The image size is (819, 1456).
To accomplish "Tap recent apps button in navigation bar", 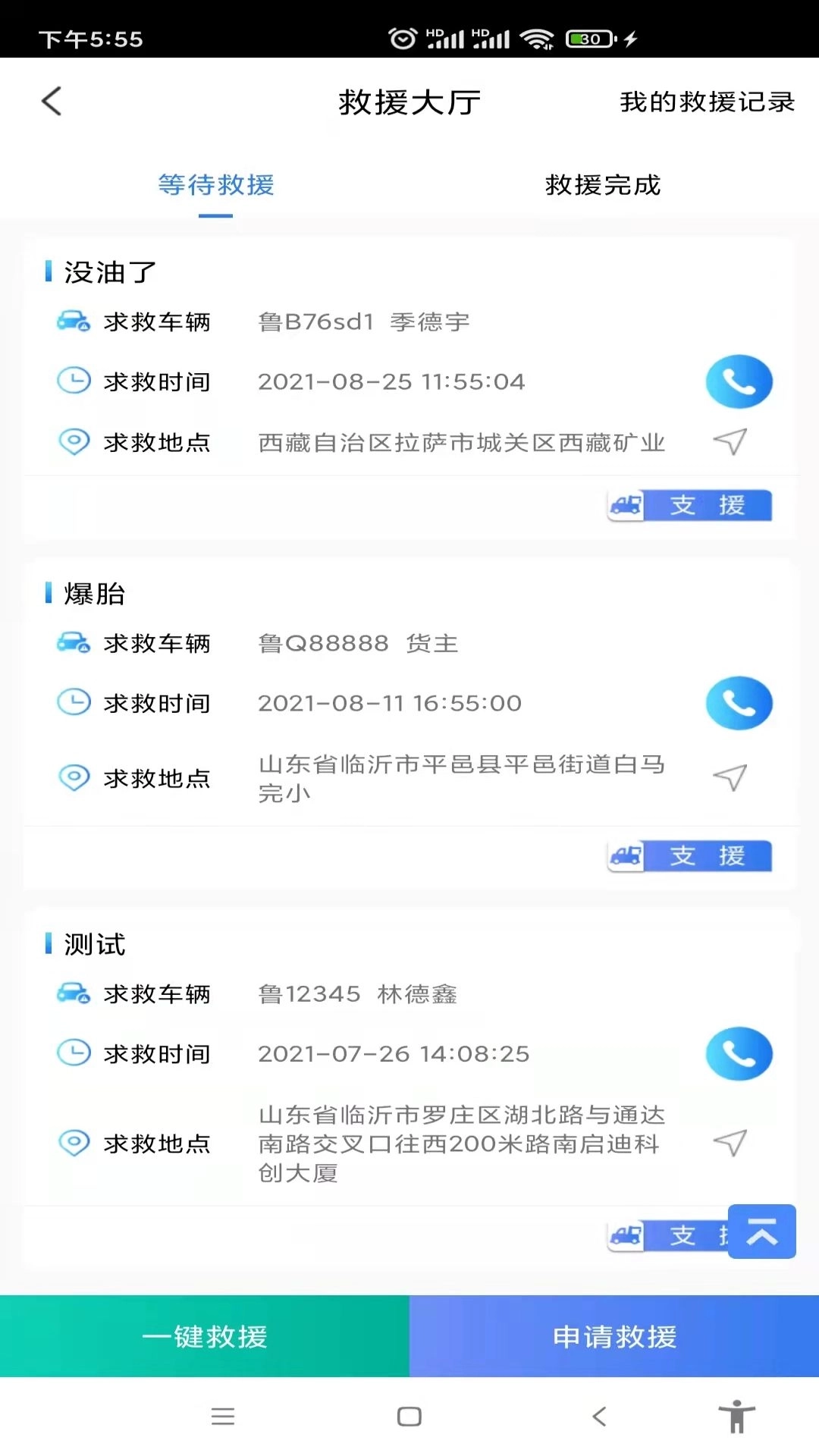I will click(x=222, y=1415).
